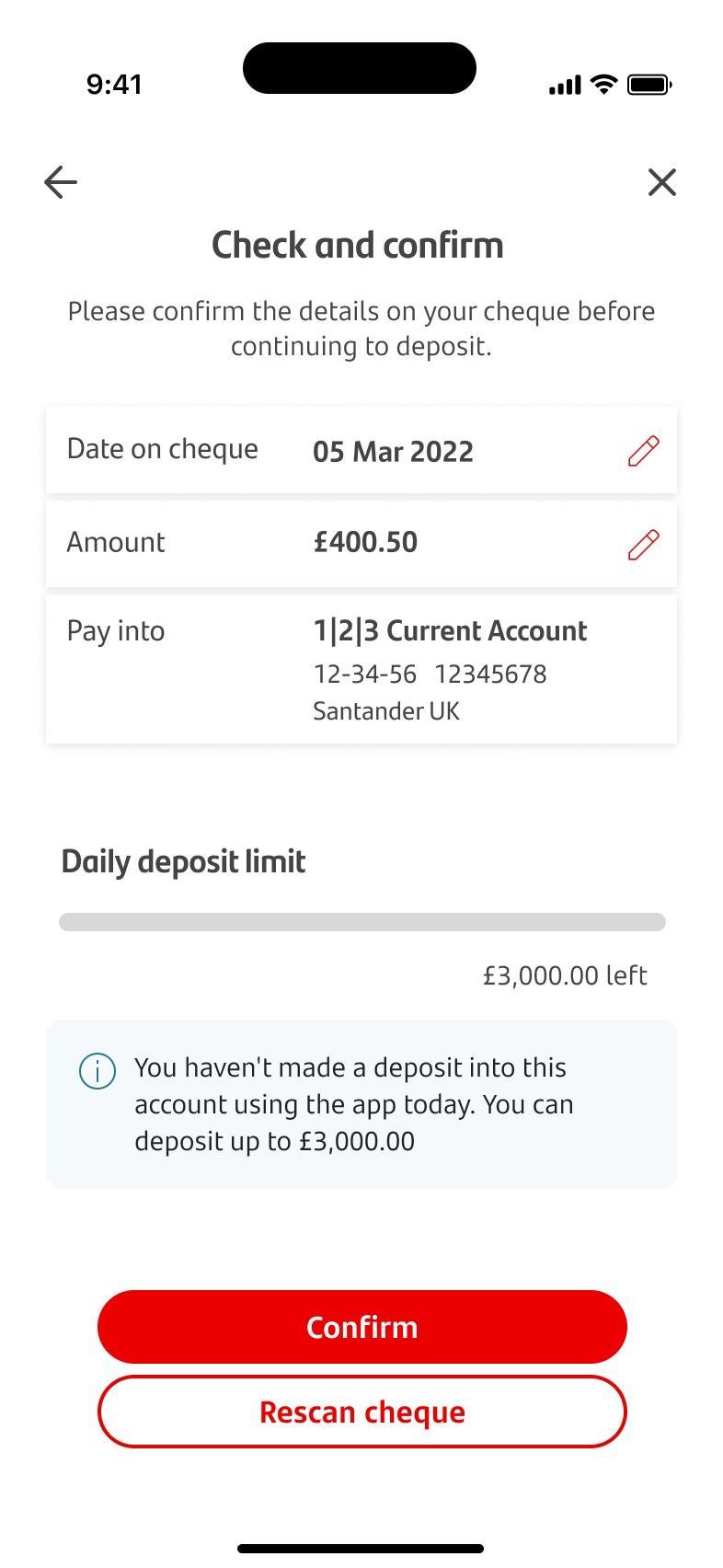
Task: Tap the battery indicator
Action: point(650,84)
